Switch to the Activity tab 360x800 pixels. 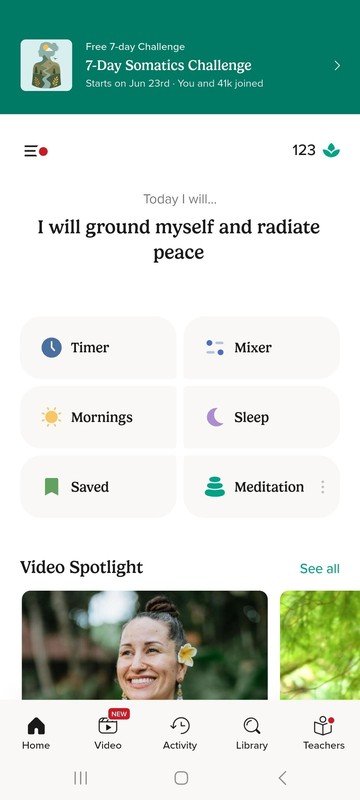point(179,733)
